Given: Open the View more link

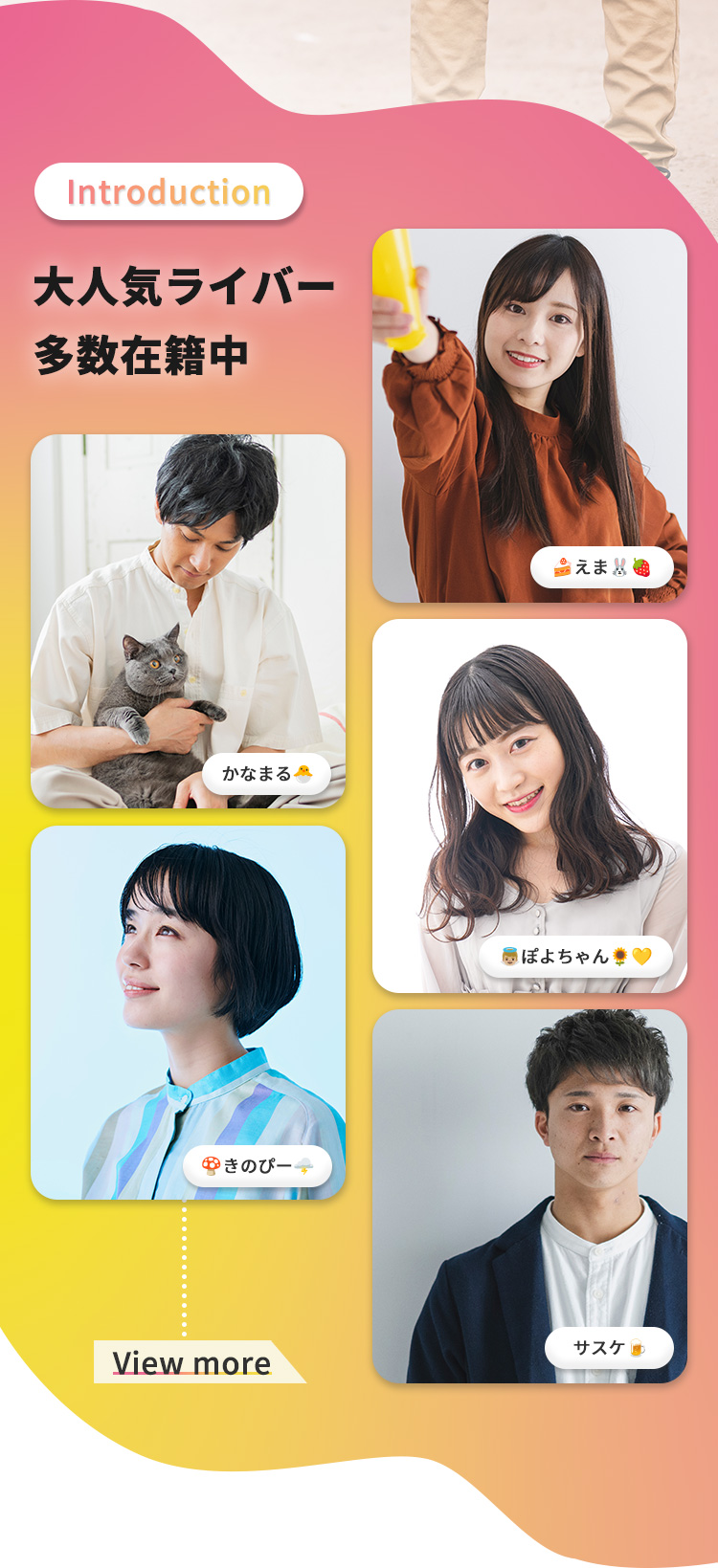Looking at the screenshot, I should 191,1362.
